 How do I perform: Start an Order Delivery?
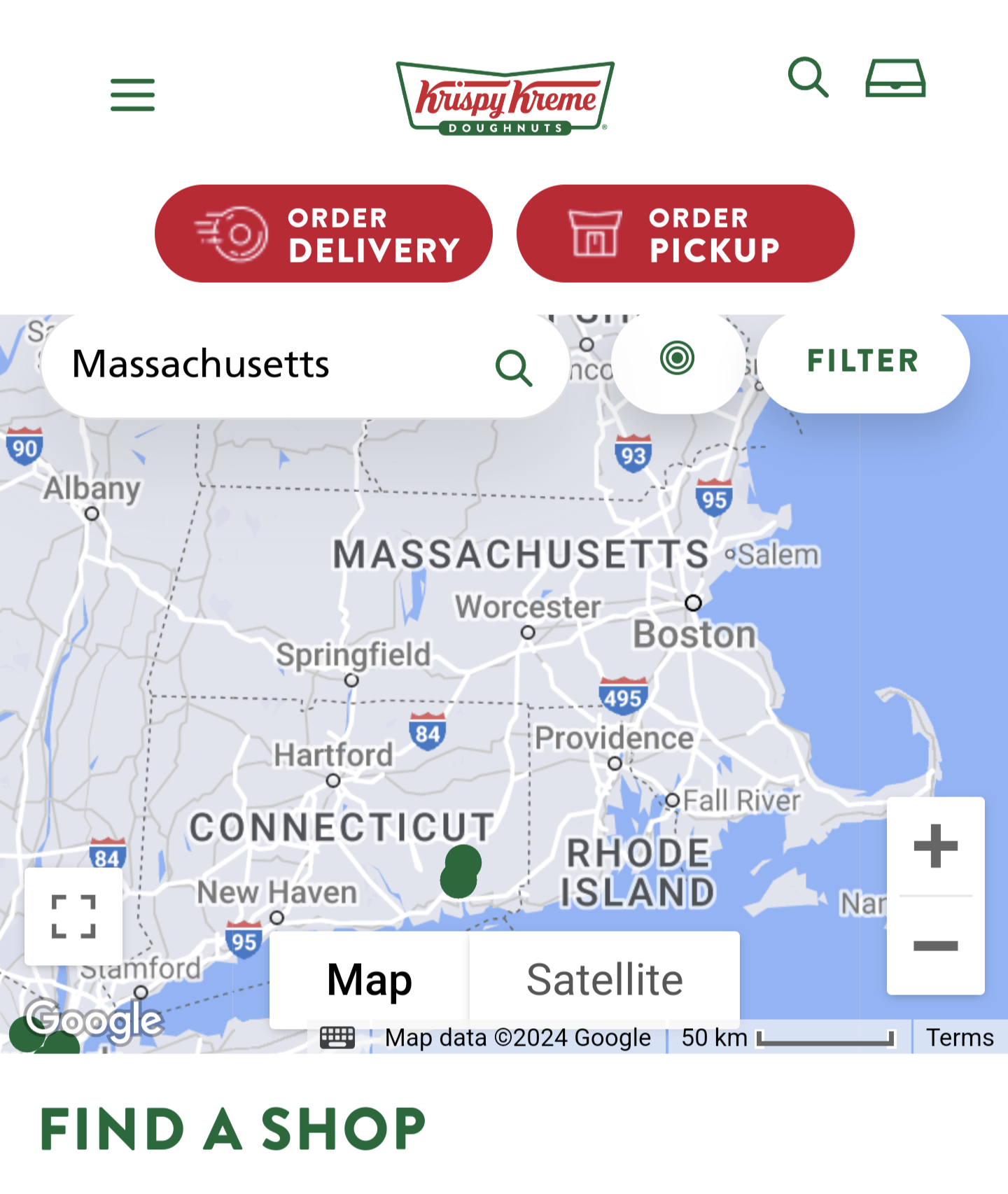[323, 234]
